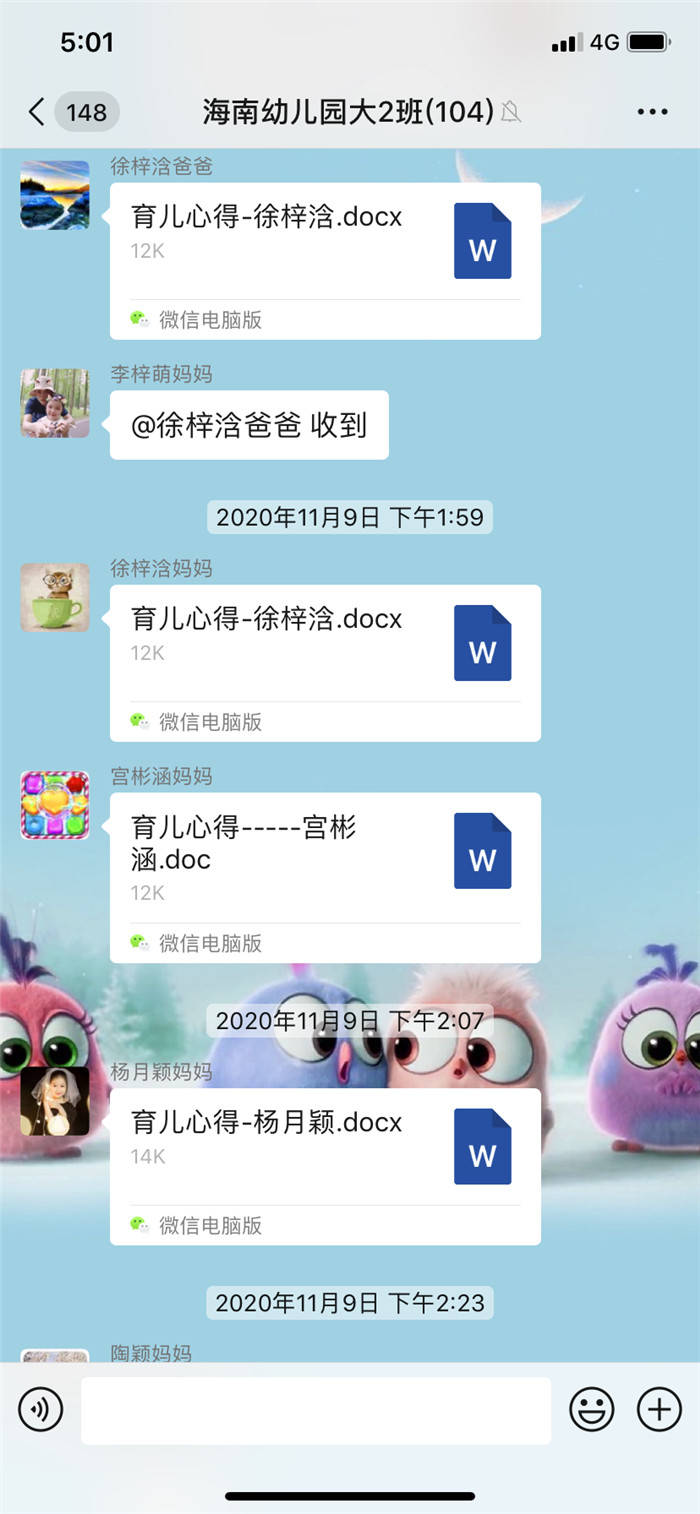Open 徐梓浛爸爸's 育儿心得-徐梓浛.docx file
700x1514 pixels.
click(x=325, y=261)
